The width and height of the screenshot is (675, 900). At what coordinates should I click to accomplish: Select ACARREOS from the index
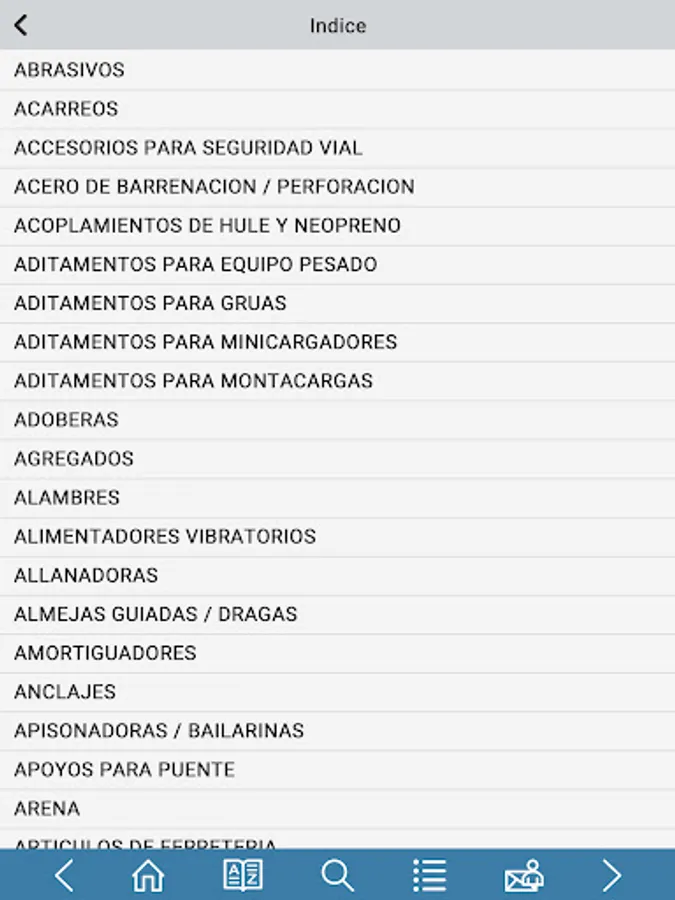[66, 109]
